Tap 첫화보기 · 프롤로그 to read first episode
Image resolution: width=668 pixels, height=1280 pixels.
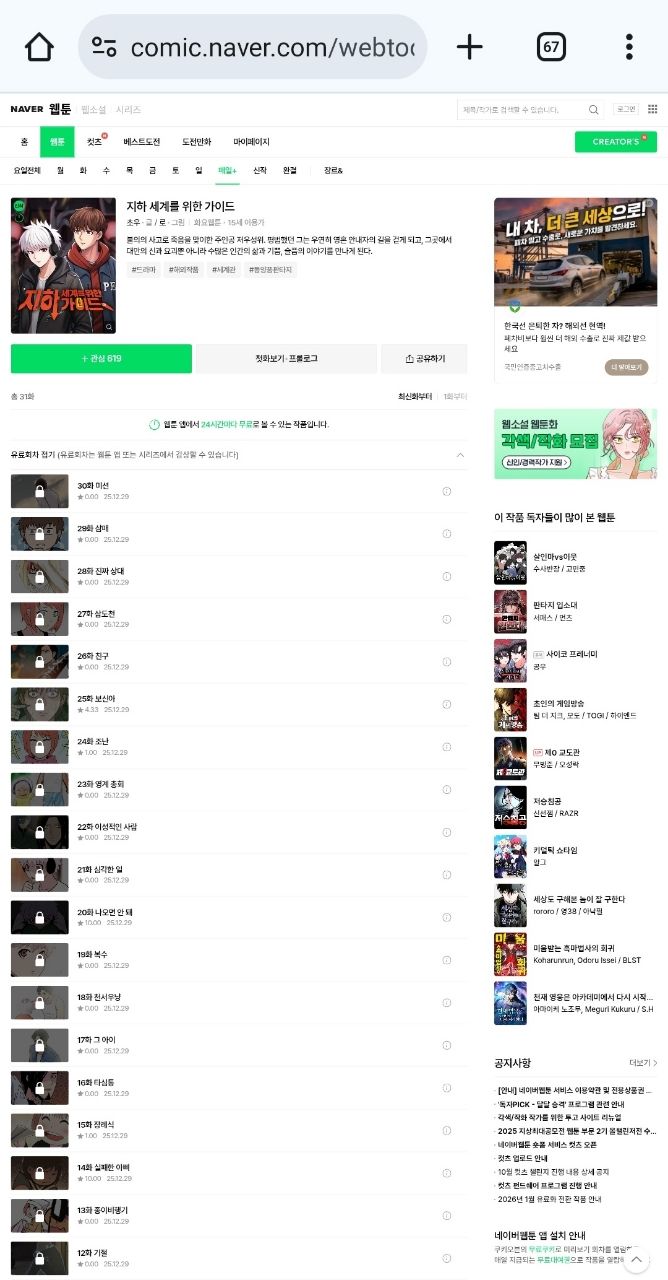coord(286,359)
